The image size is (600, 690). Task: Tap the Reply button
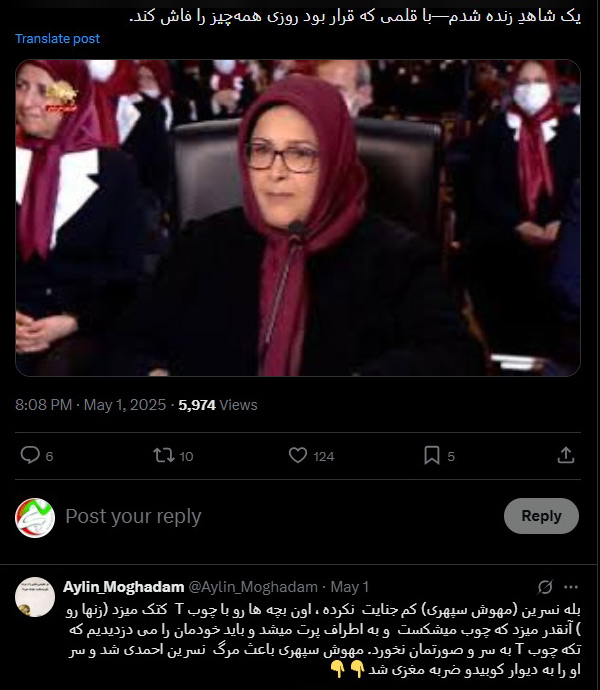541,516
